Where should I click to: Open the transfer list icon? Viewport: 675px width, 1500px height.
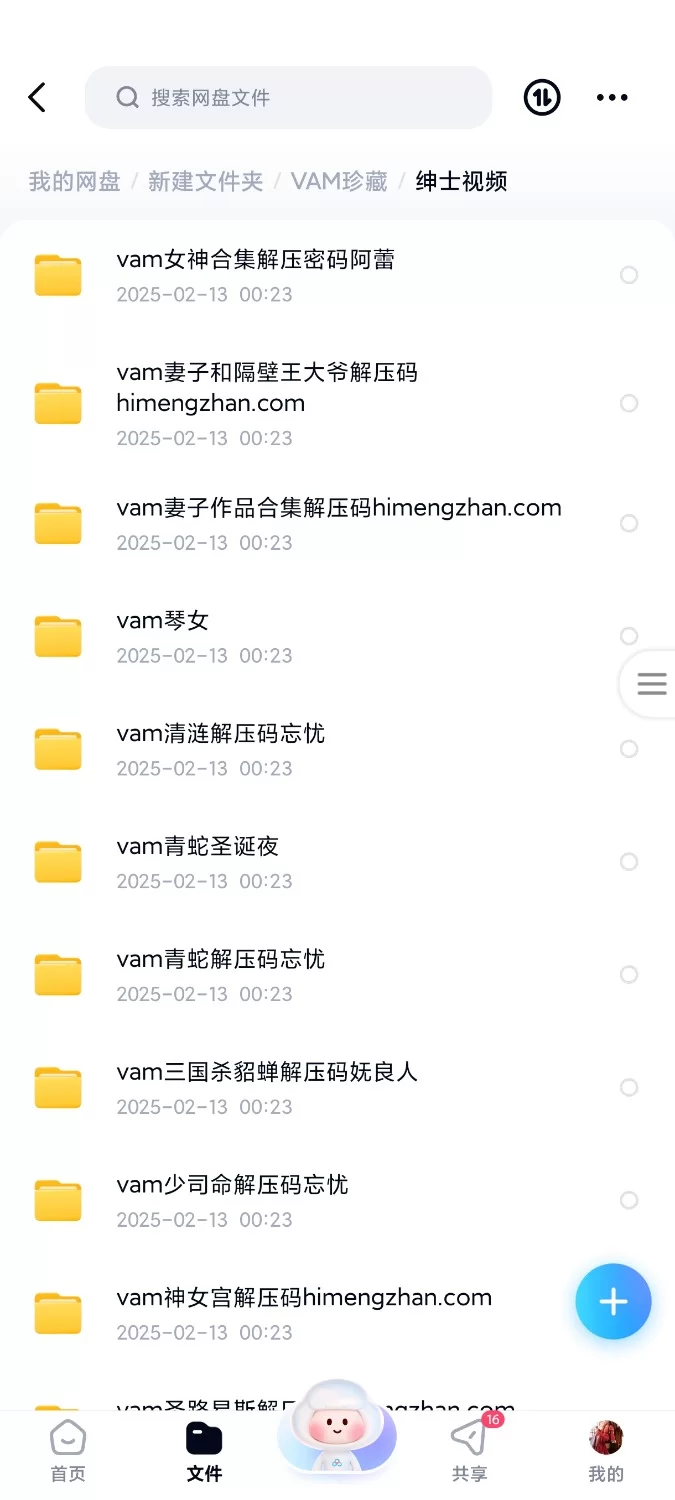(x=542, y=97)
